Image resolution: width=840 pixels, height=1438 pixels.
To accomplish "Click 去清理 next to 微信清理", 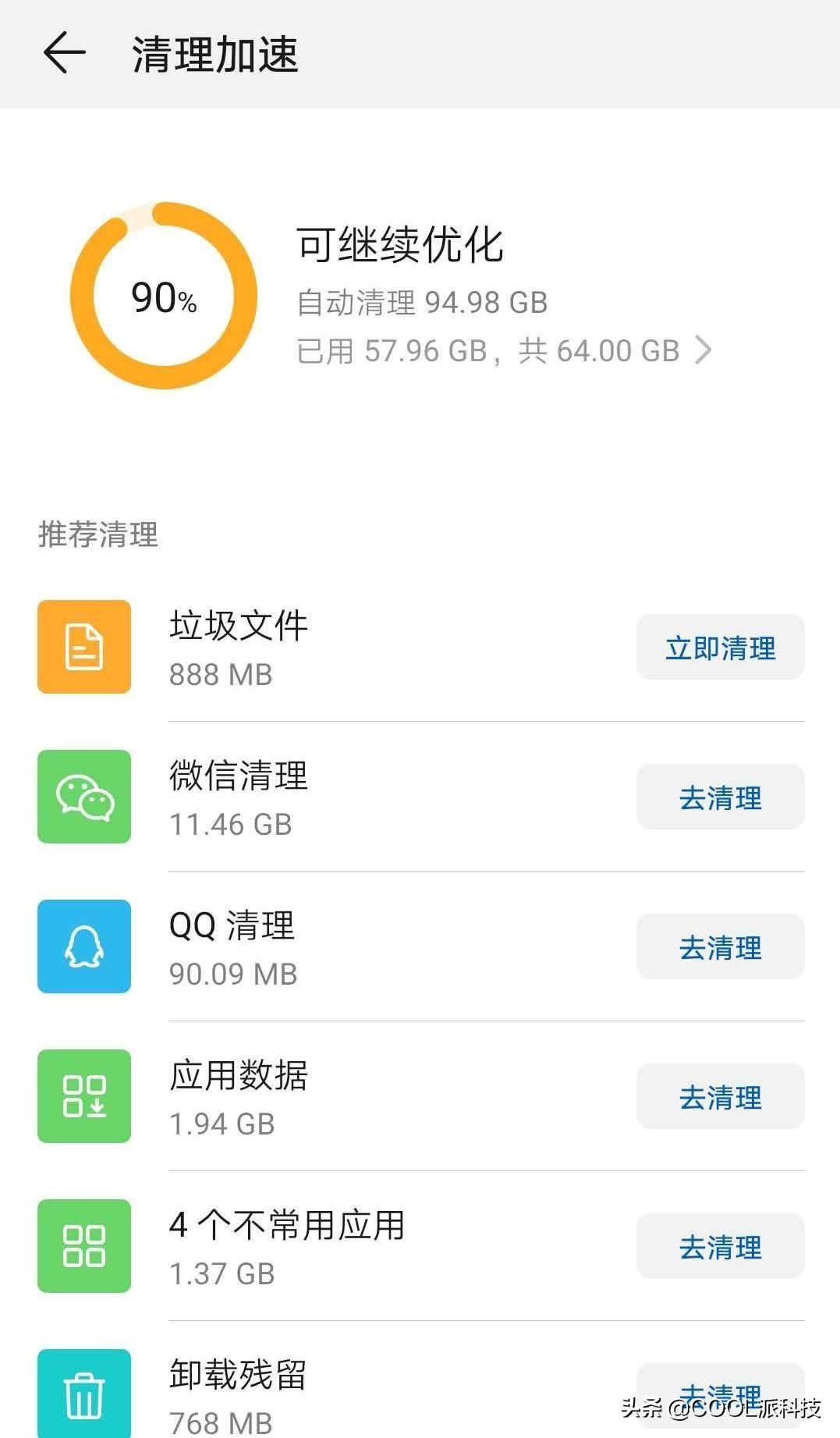I will pyautogui.click(x=719, y=797).
